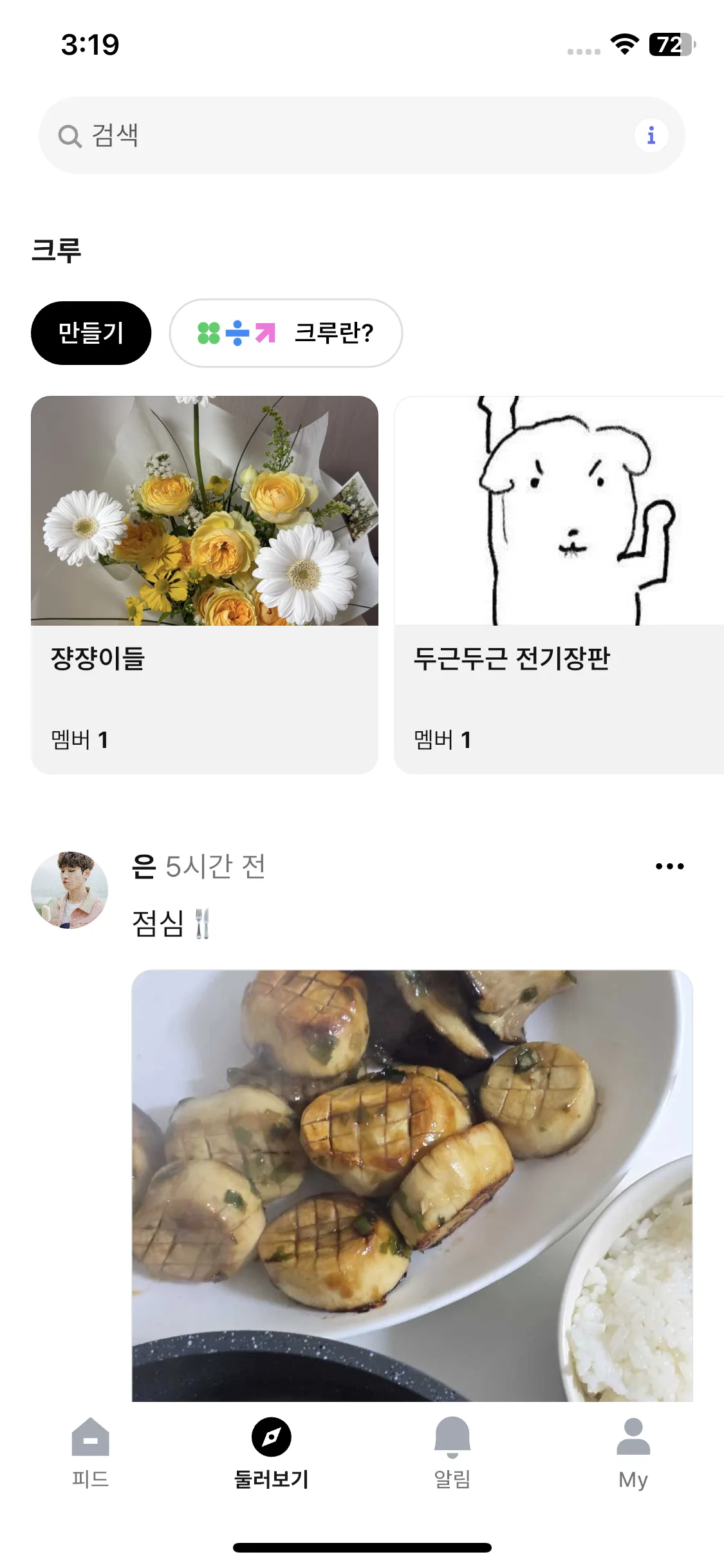This screenshot has height=1568, width=724.
Task: Switch to the My tab
Action: (633, 1453)
